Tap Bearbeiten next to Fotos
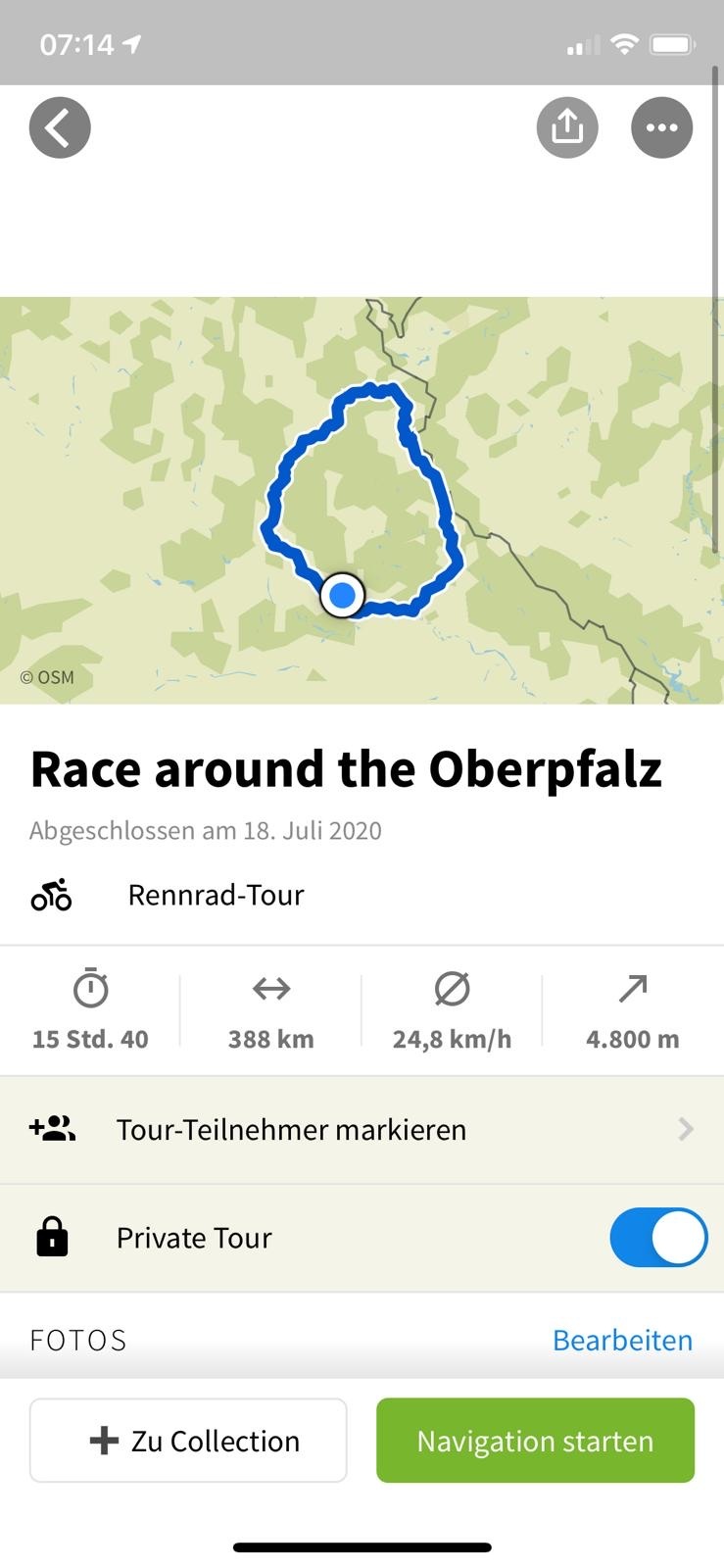The image size is (724, 1568). (622, 1340)
